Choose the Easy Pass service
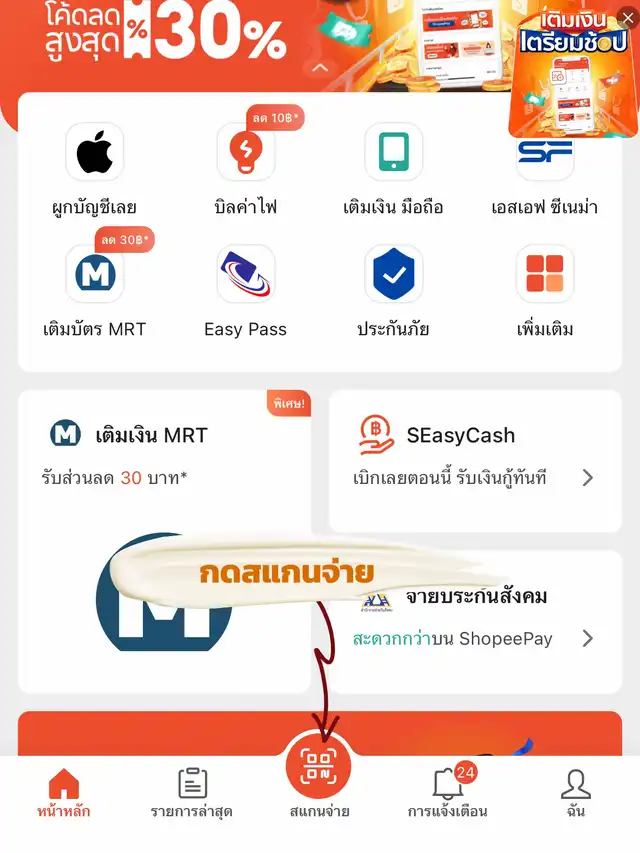Viewport: 640px width, 853px height. coord(246,292)
